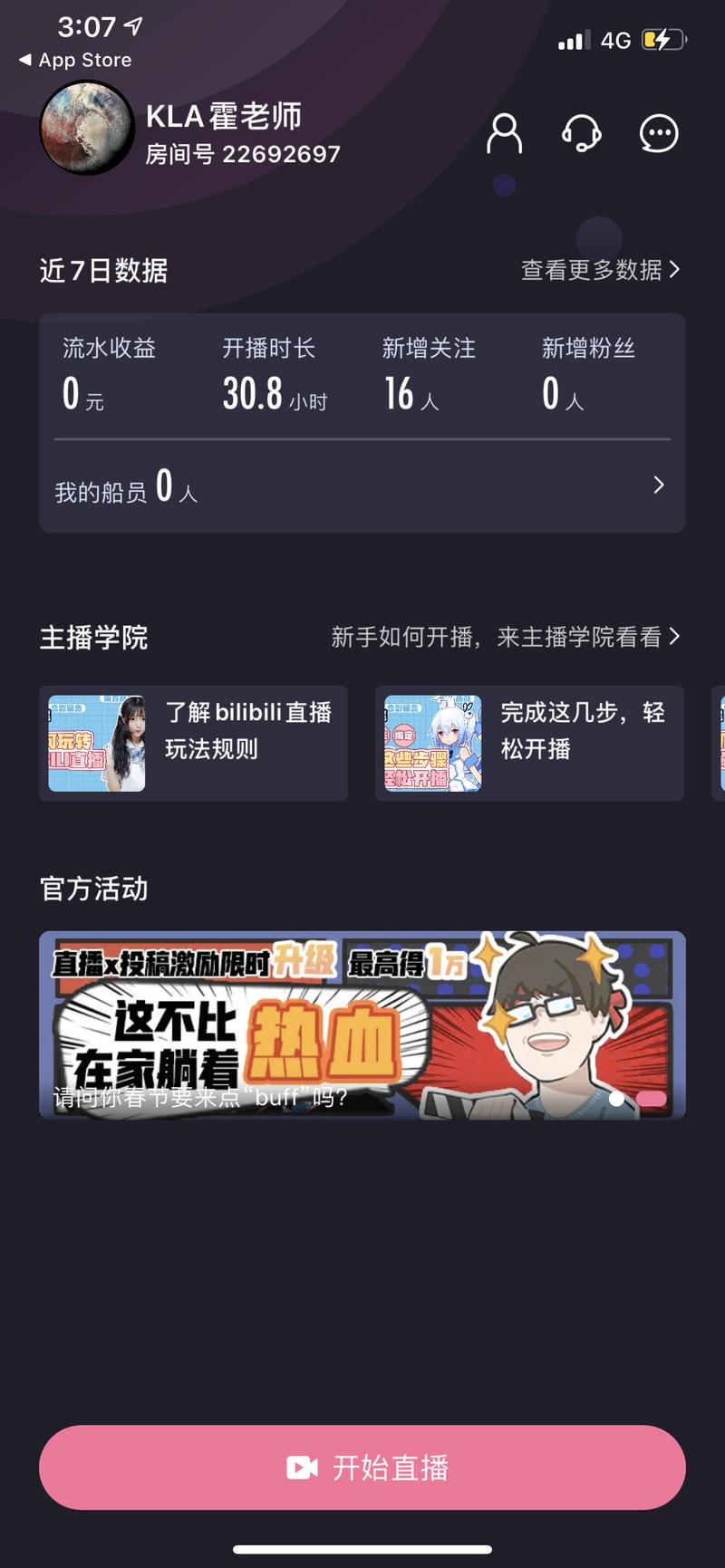
Task: Tap the KLA霍老师 avatar picture
Action: point(87,128)
